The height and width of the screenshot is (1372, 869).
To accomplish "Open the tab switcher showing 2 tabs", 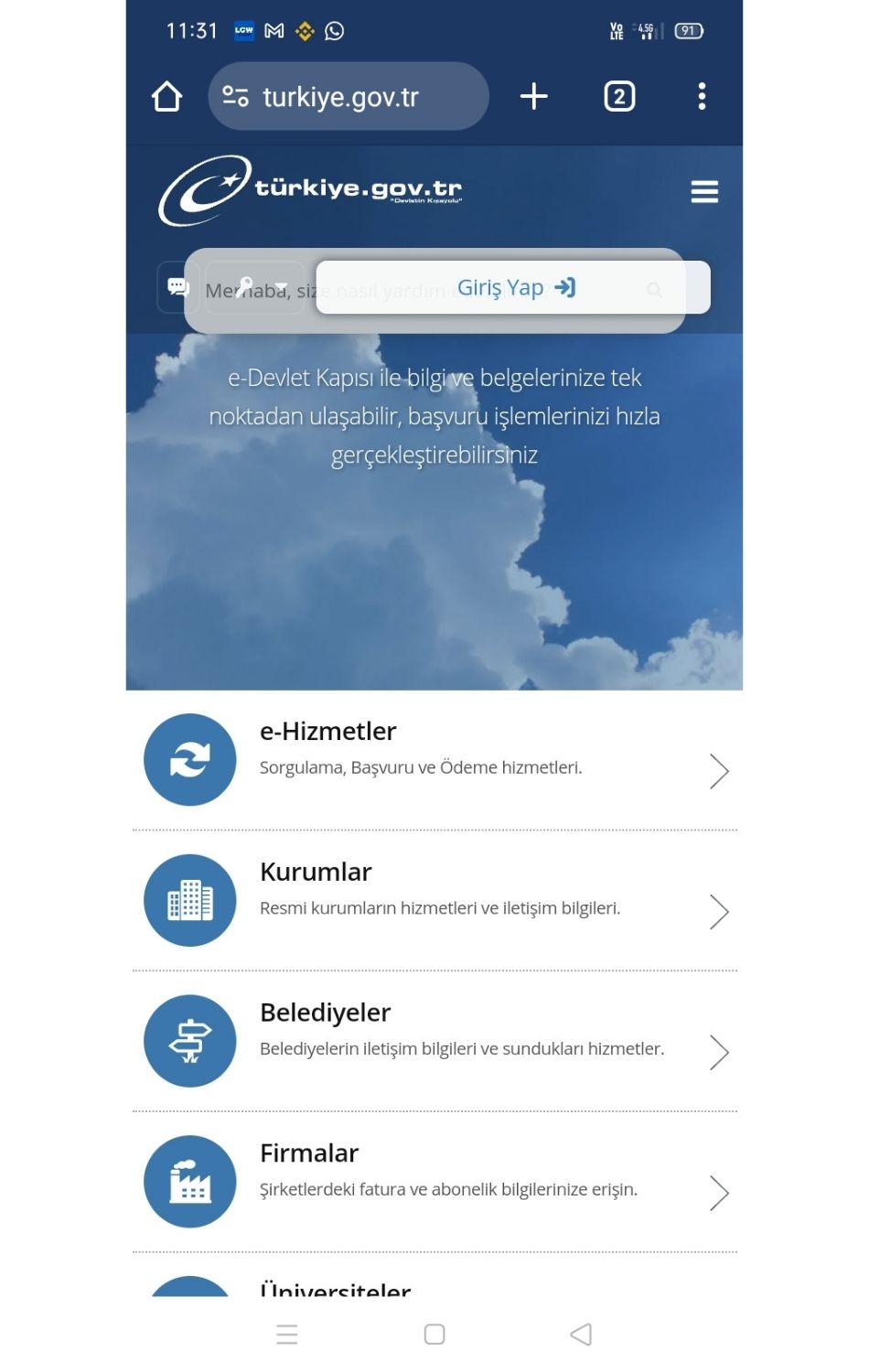I will click(619, 96).
